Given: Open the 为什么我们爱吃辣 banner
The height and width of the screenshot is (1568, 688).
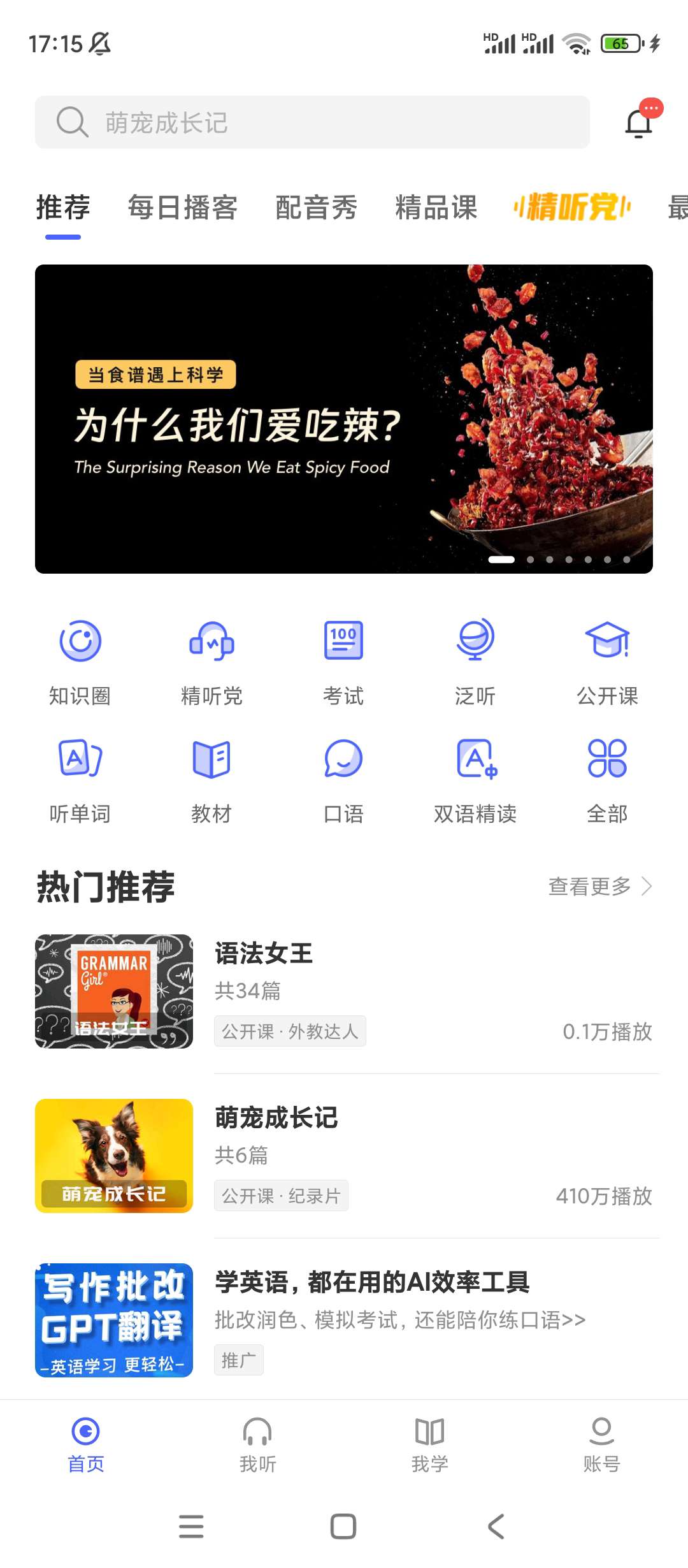Looking at the screenshot, I should (344, 419).
